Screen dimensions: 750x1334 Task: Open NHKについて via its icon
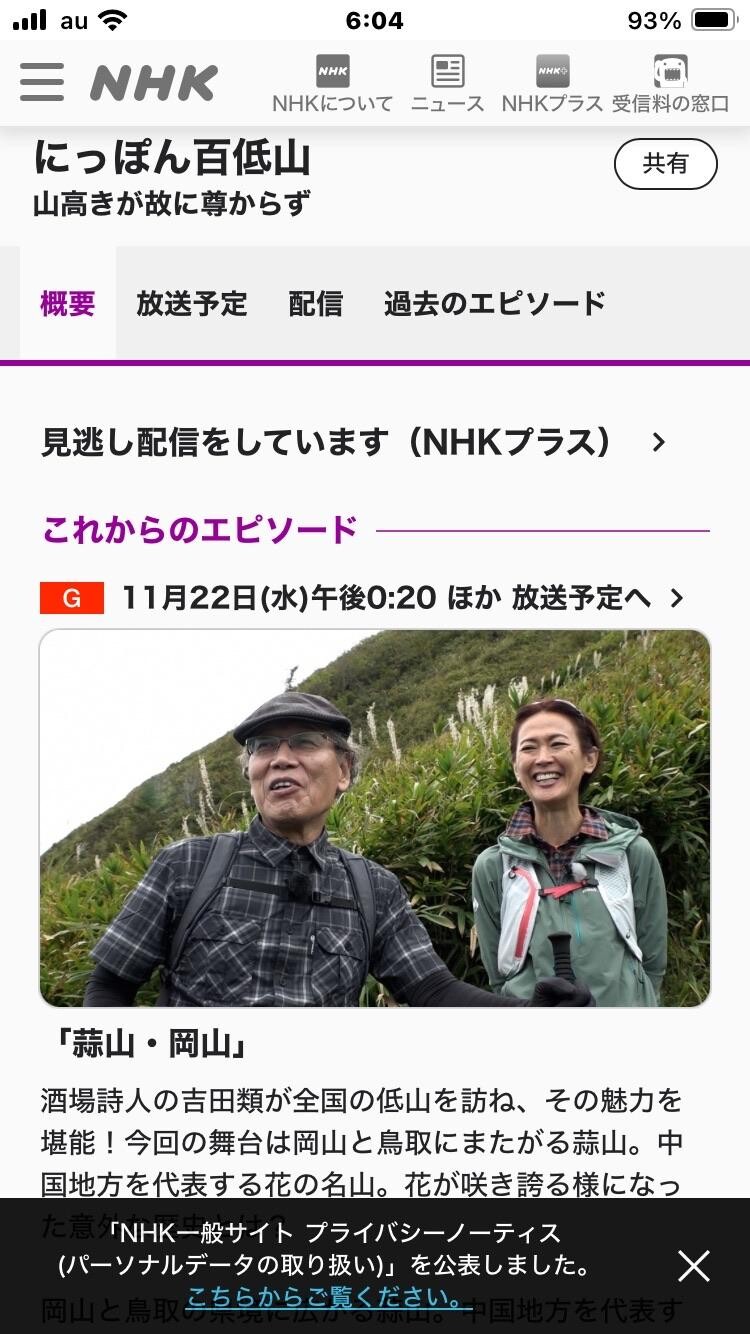pyautogui.click(x=332, y=72)
